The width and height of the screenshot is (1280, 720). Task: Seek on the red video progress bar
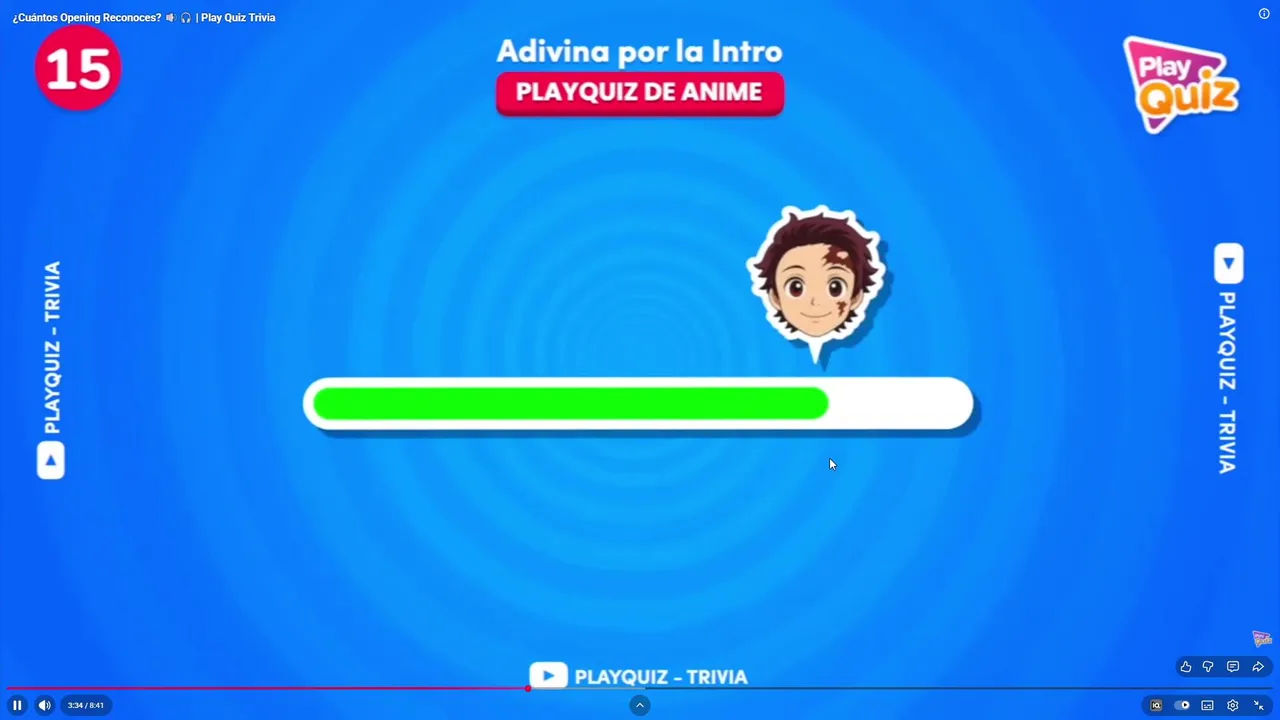[x=400, y=688]
